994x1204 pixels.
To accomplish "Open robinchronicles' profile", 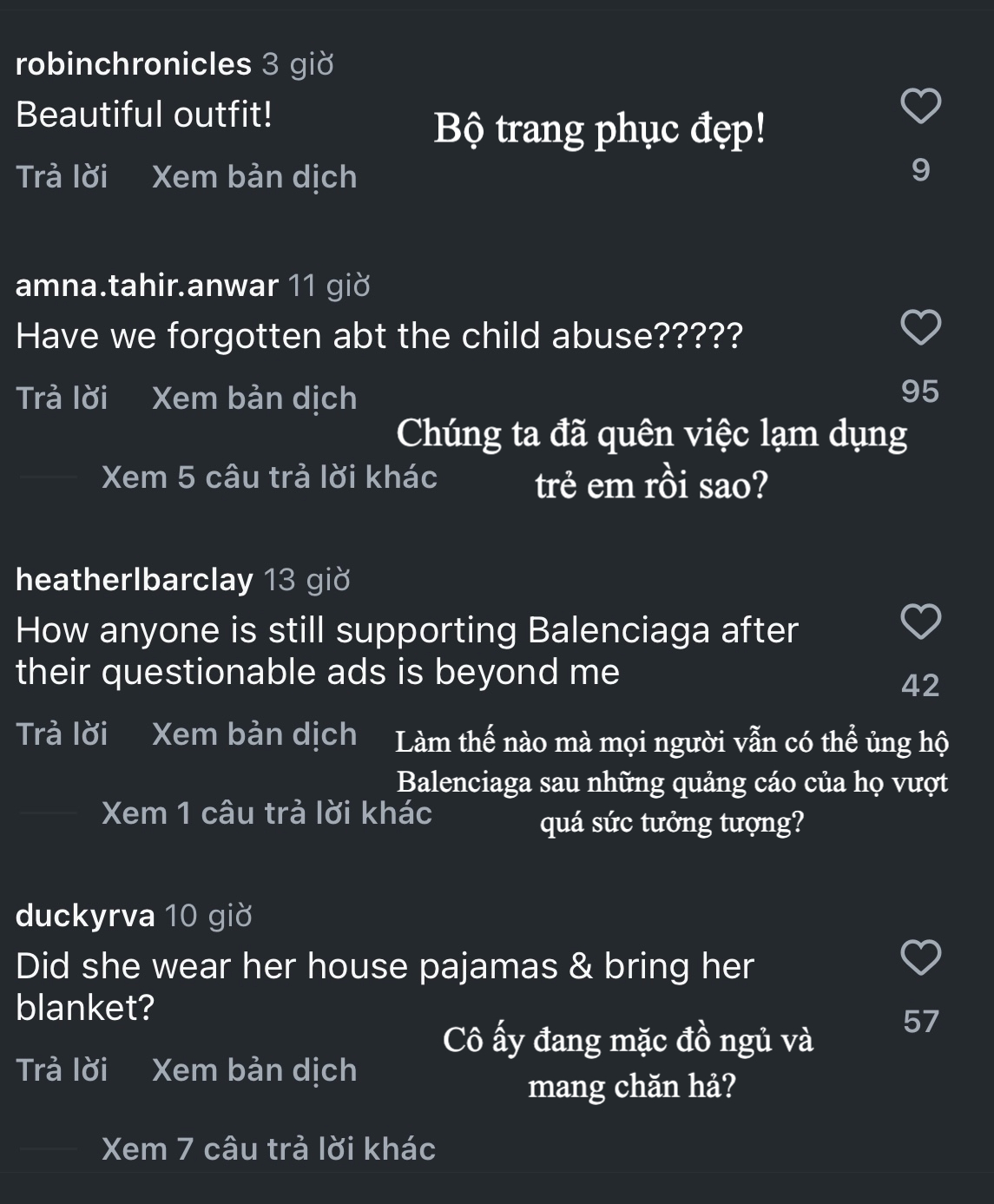I will click(x=134, y=64).
